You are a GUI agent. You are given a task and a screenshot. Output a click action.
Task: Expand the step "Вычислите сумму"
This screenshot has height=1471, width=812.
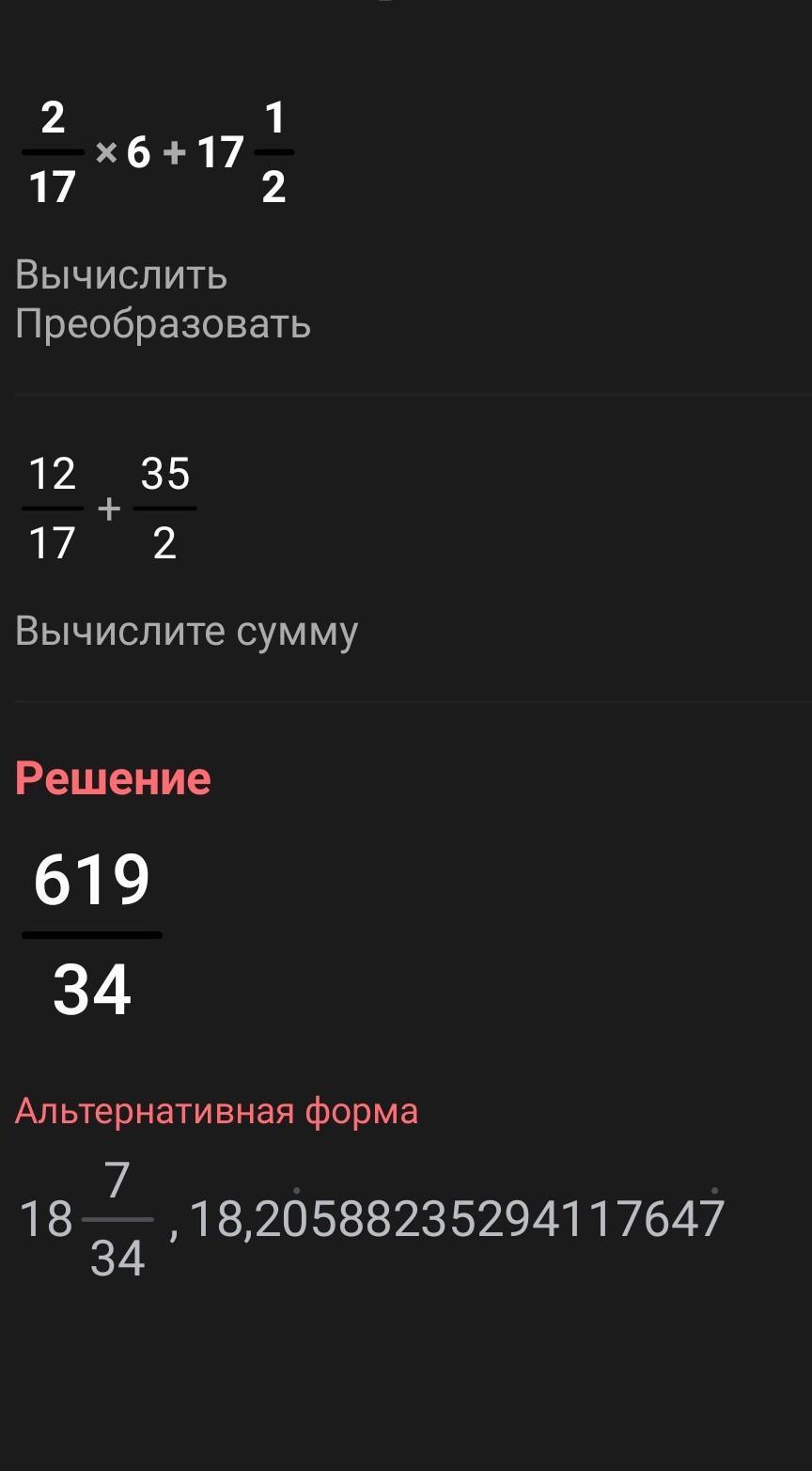tap(186, 631)
